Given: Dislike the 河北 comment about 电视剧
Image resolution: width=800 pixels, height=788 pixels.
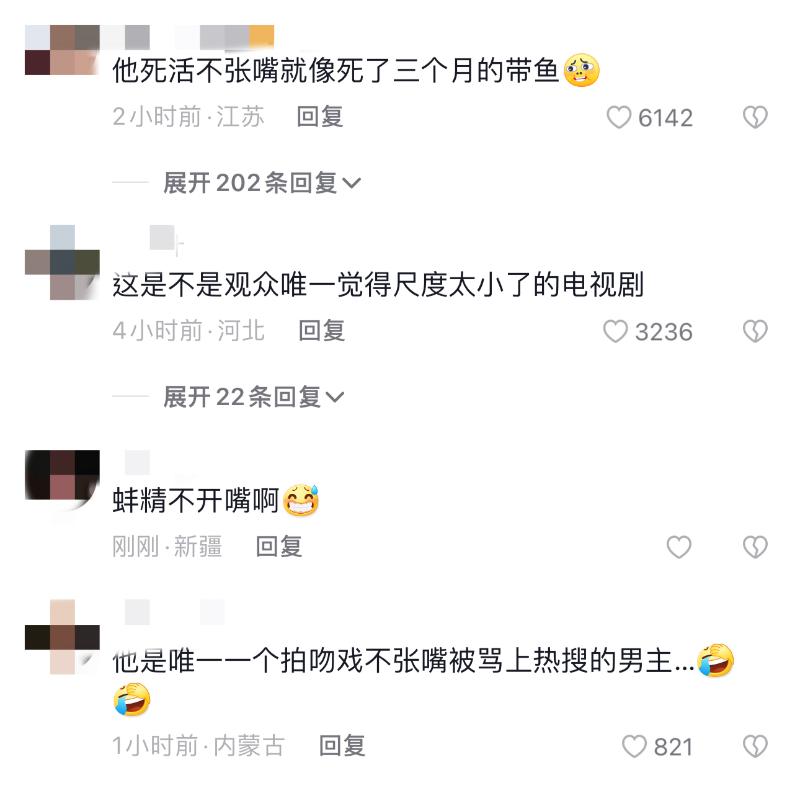Looking at the screenshot, I should tap(755, 332).
